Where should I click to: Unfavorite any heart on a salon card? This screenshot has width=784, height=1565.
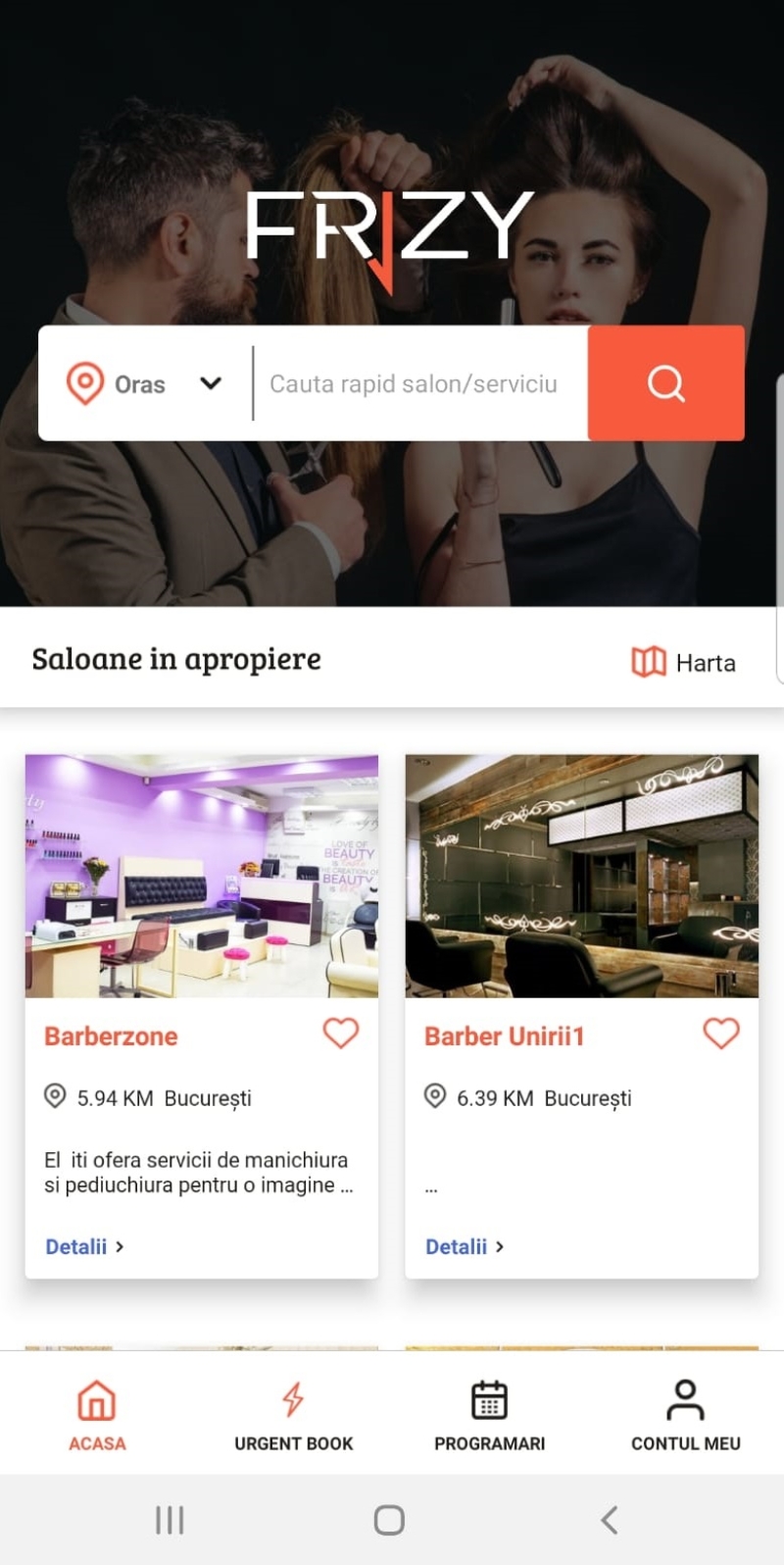pyautogui.click(x=340, y=1033)
